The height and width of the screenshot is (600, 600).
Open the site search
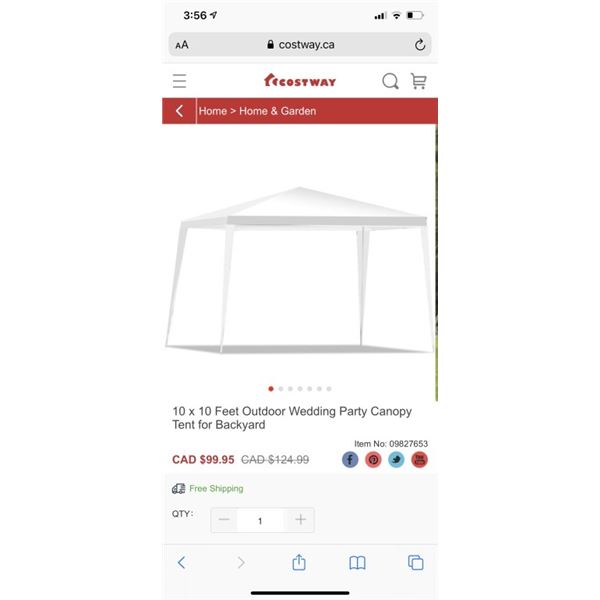[390, 81]
